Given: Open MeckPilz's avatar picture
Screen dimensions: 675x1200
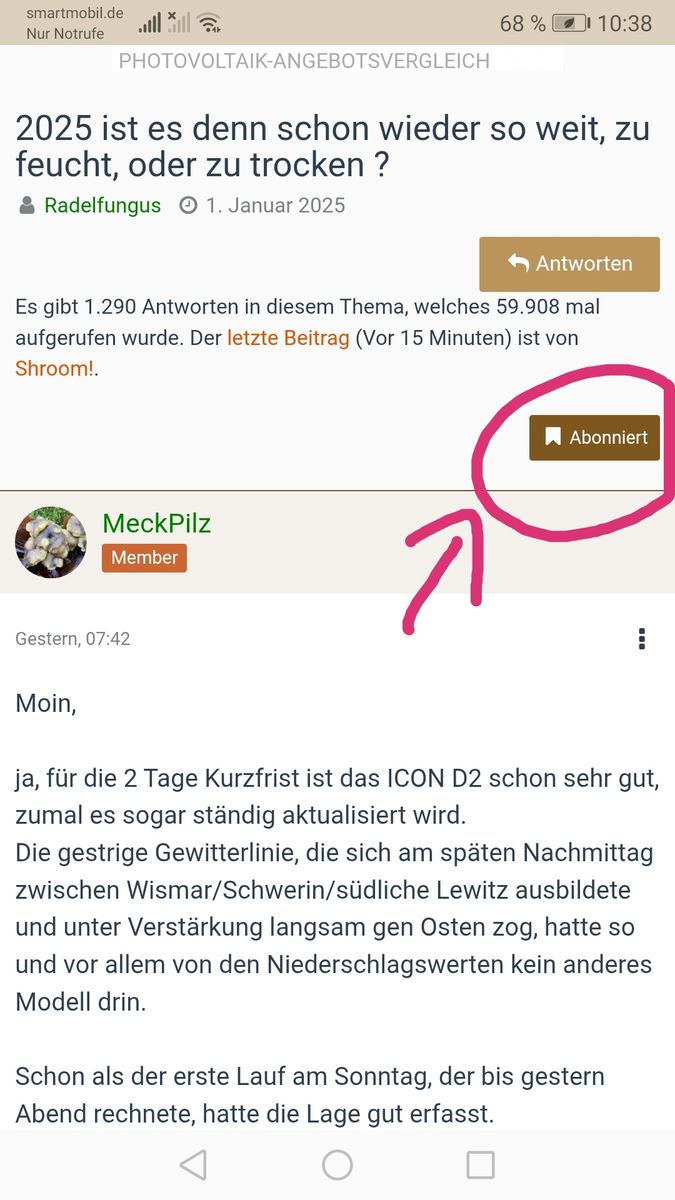Looking at the screenshot, I should 51,542.
